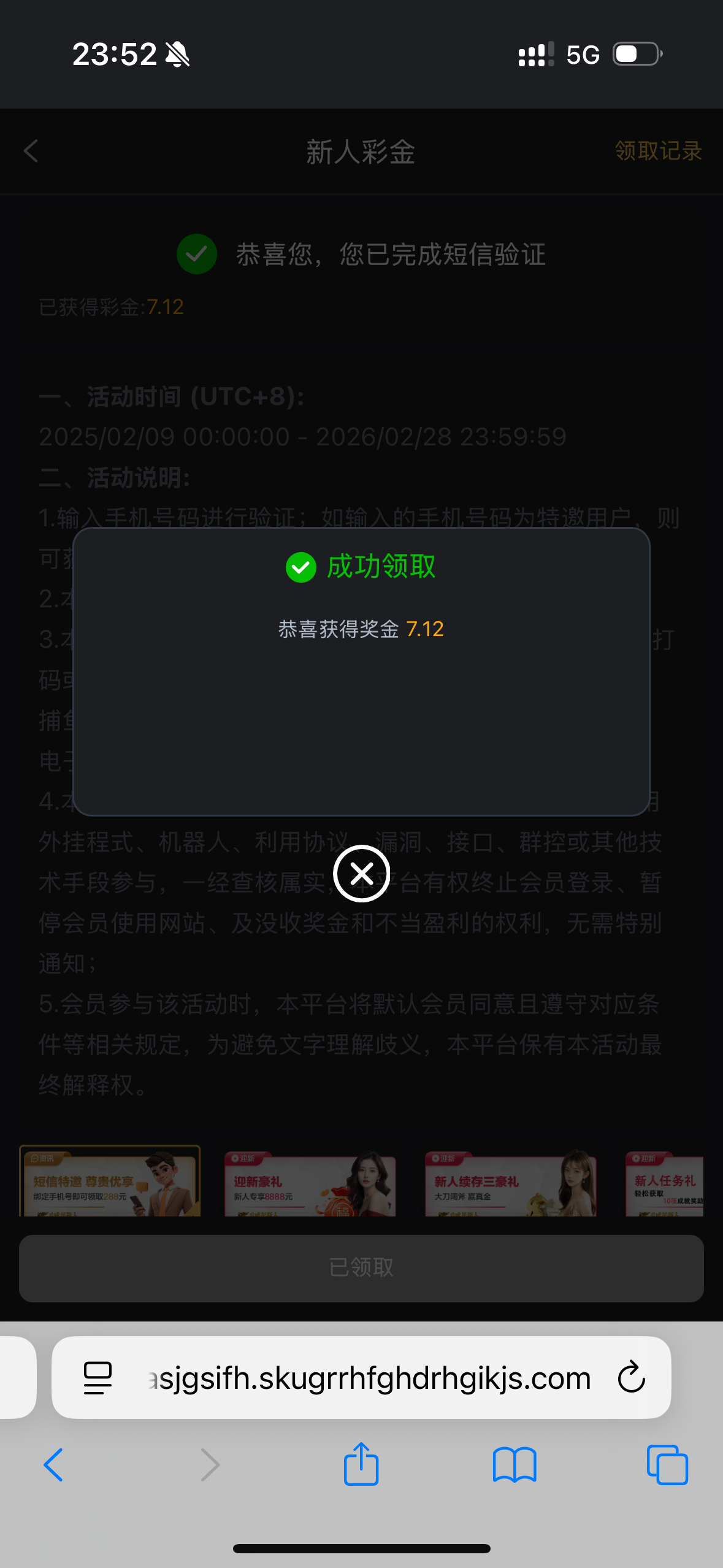Tap the 新人彩金 page title
This screenshot has height=1568, width=723.
[x=361, y=152]
